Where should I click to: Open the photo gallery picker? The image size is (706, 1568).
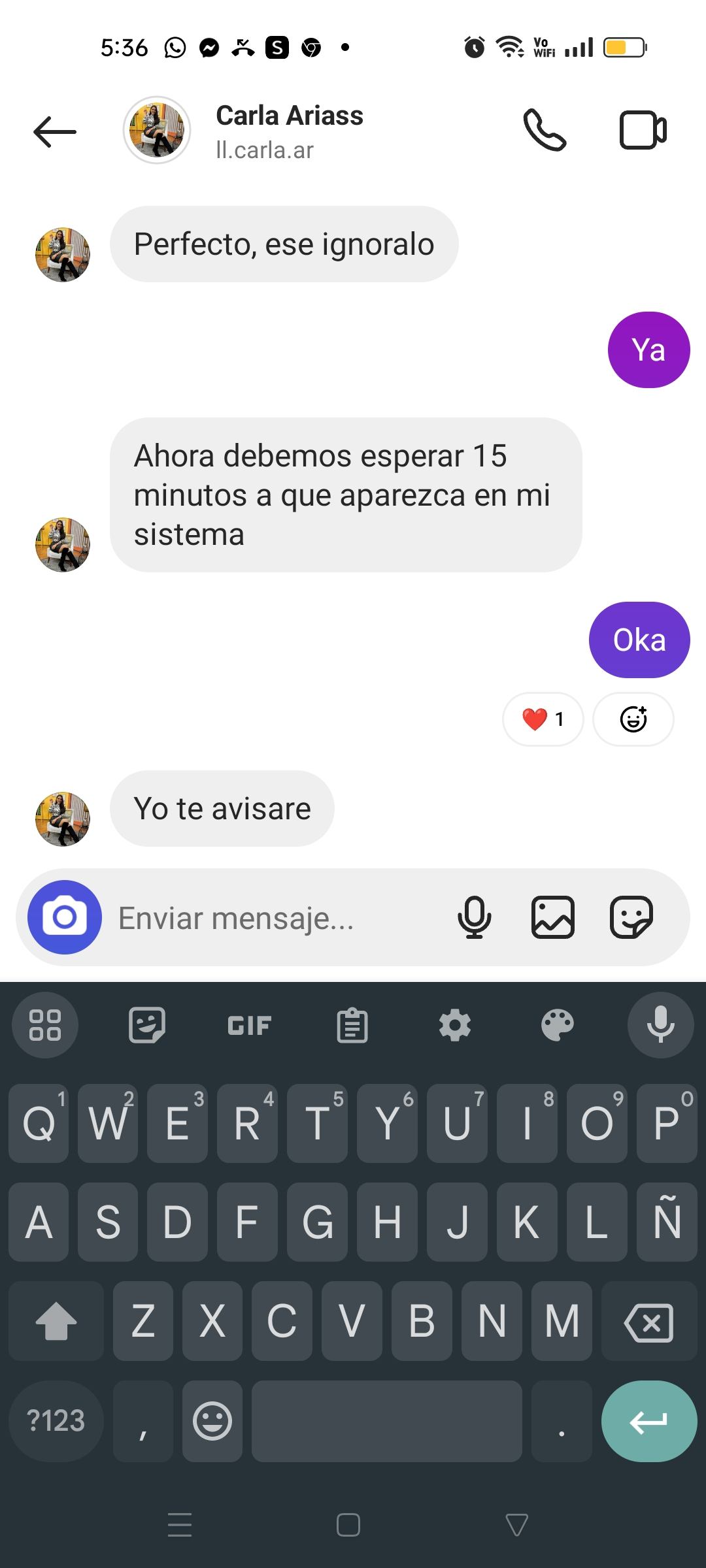pos(553,917)
